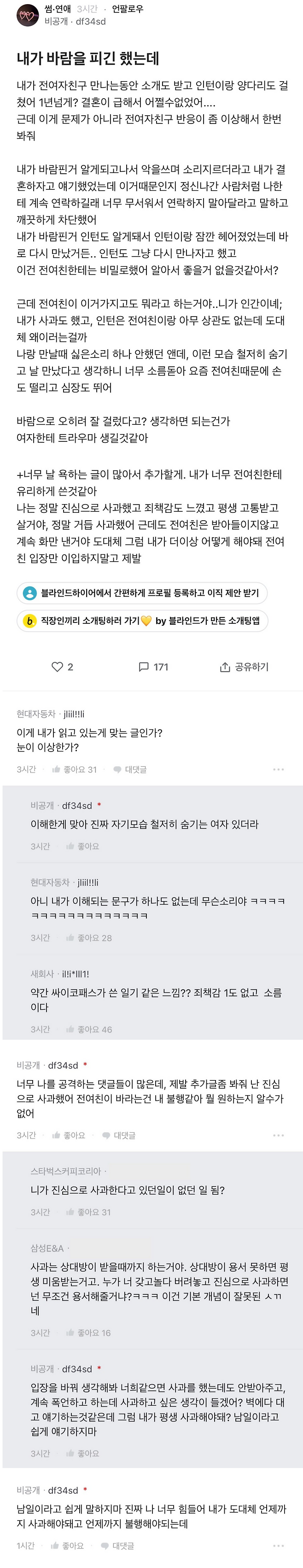Open the 171 comments on the post
This screenshot has width=303, height=1568.
(153, 667)
